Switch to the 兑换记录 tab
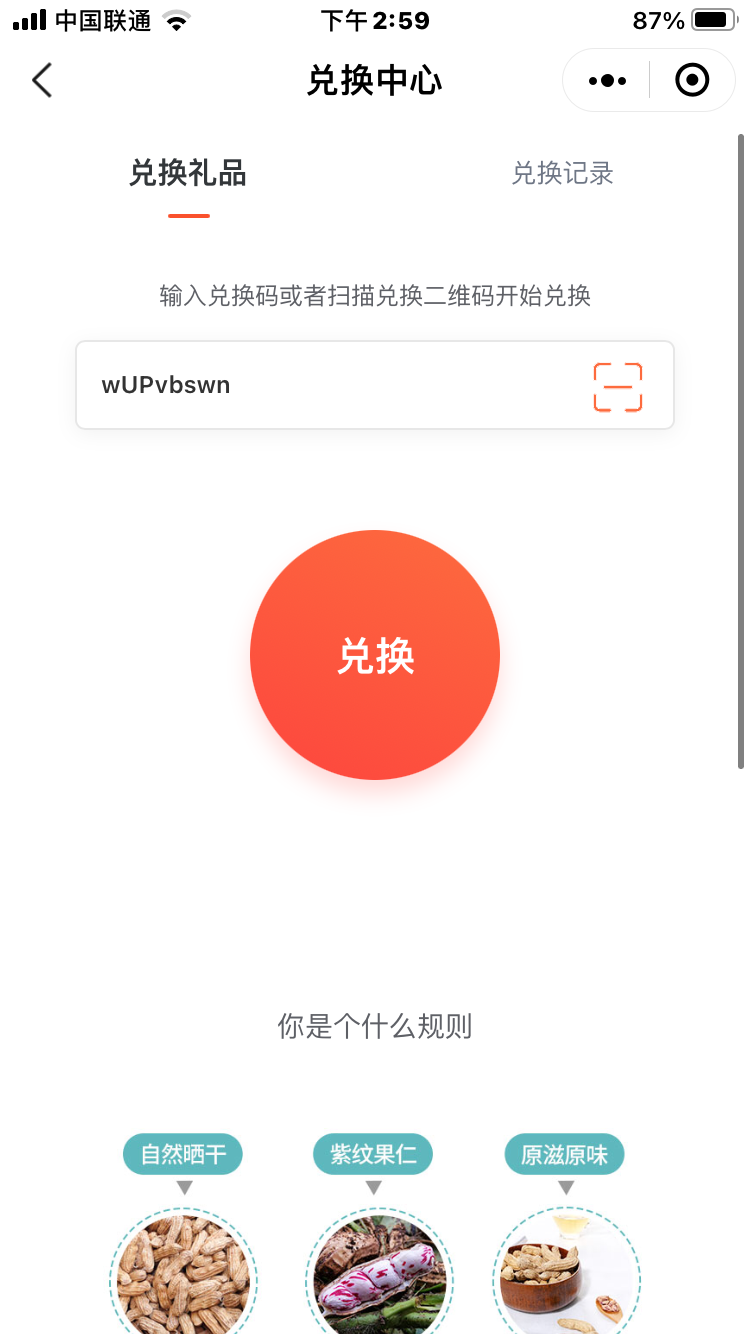This screenshot has height=1334, width=750. [562, 174]
